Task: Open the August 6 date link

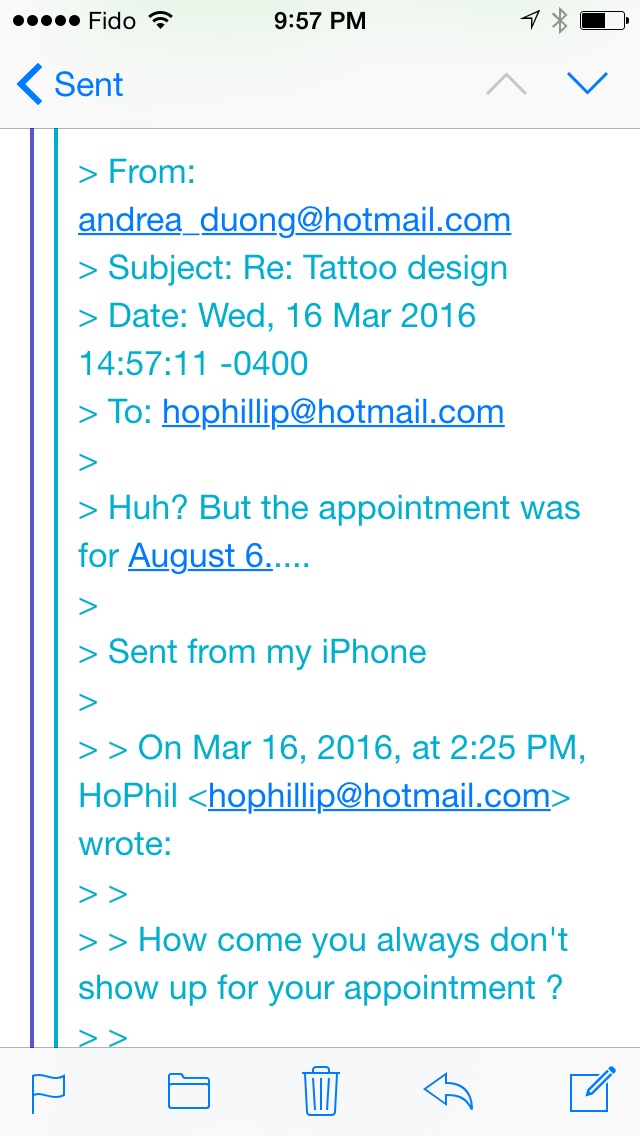Action: pos(199,556)
